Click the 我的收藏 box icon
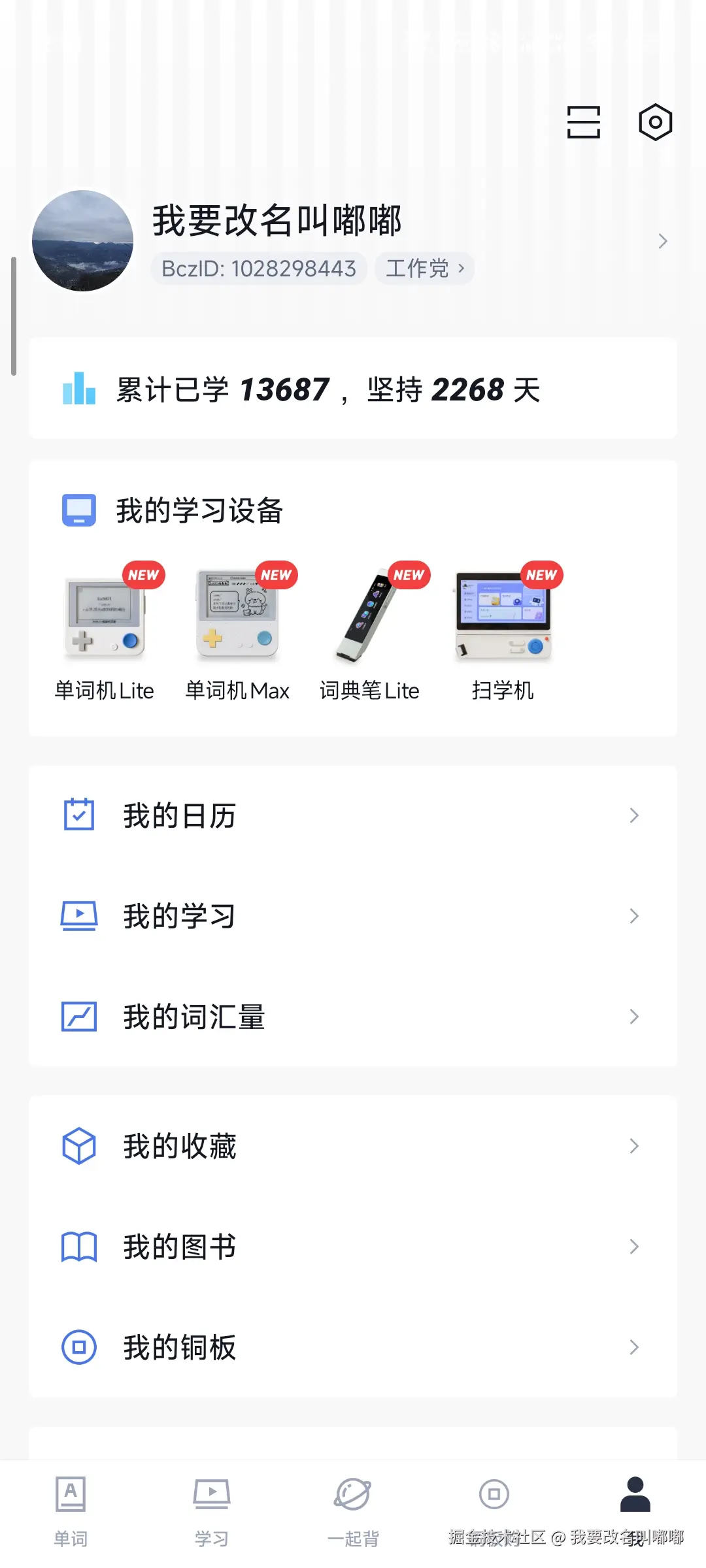This screenshot has width=706, height=1568. (78, 1145)
